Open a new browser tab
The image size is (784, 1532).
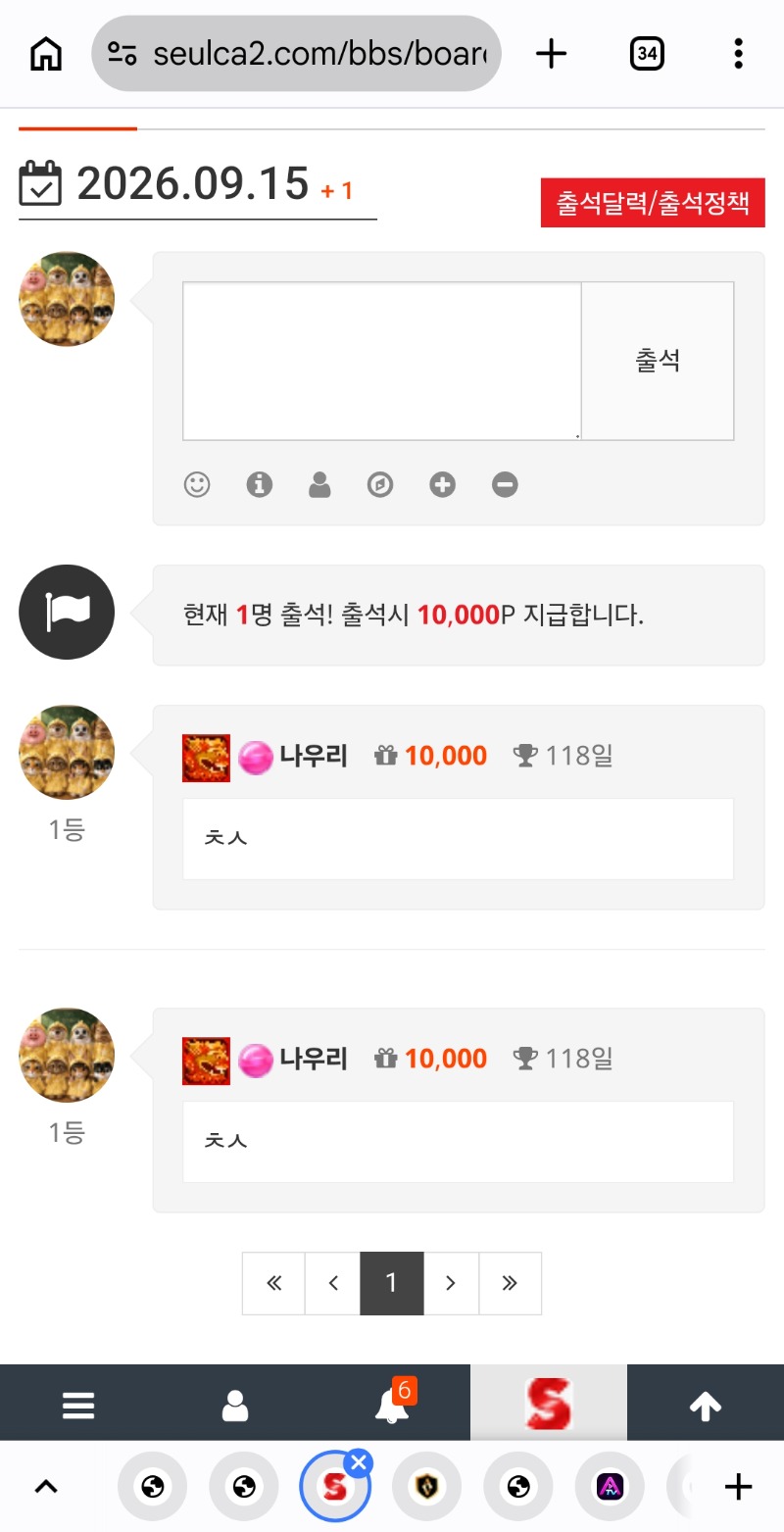click(552, 54)
